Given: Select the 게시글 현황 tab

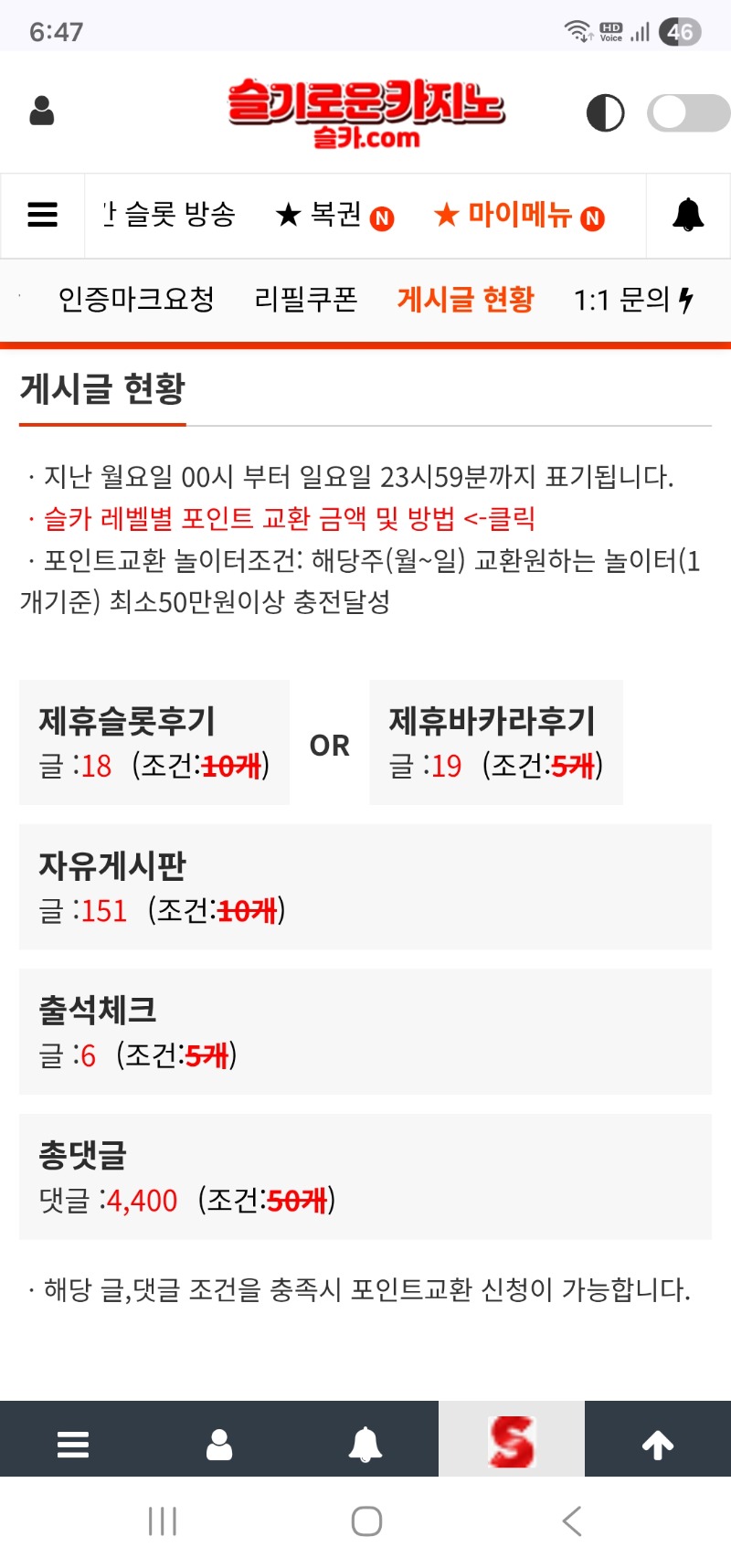Looking at the screenshot, I should (465, 300).
